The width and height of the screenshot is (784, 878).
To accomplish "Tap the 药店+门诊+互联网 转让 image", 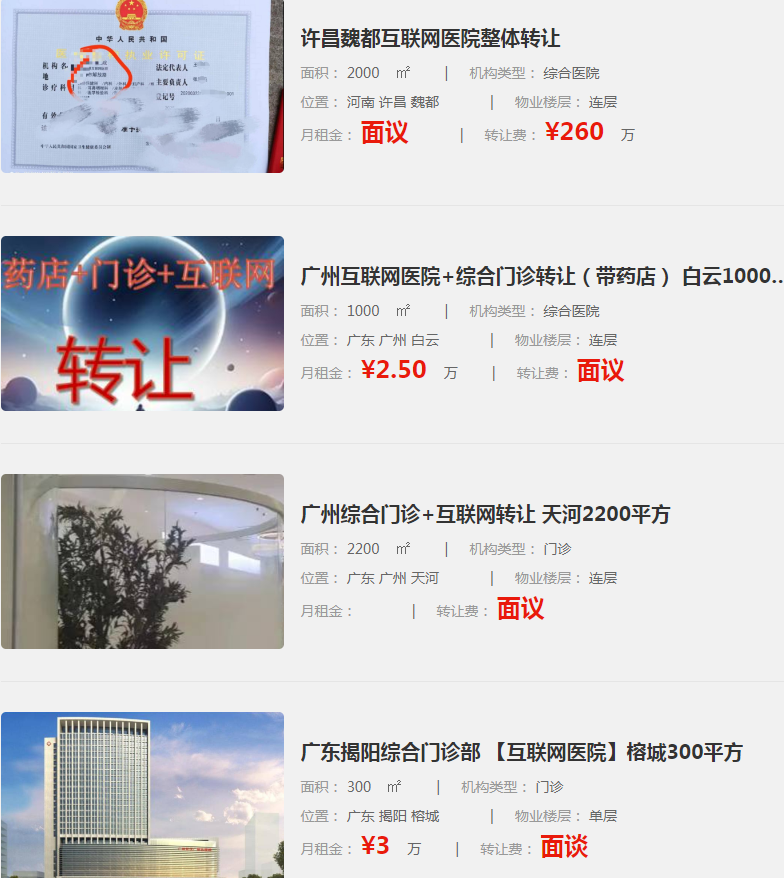I will (x=142, y=323).
